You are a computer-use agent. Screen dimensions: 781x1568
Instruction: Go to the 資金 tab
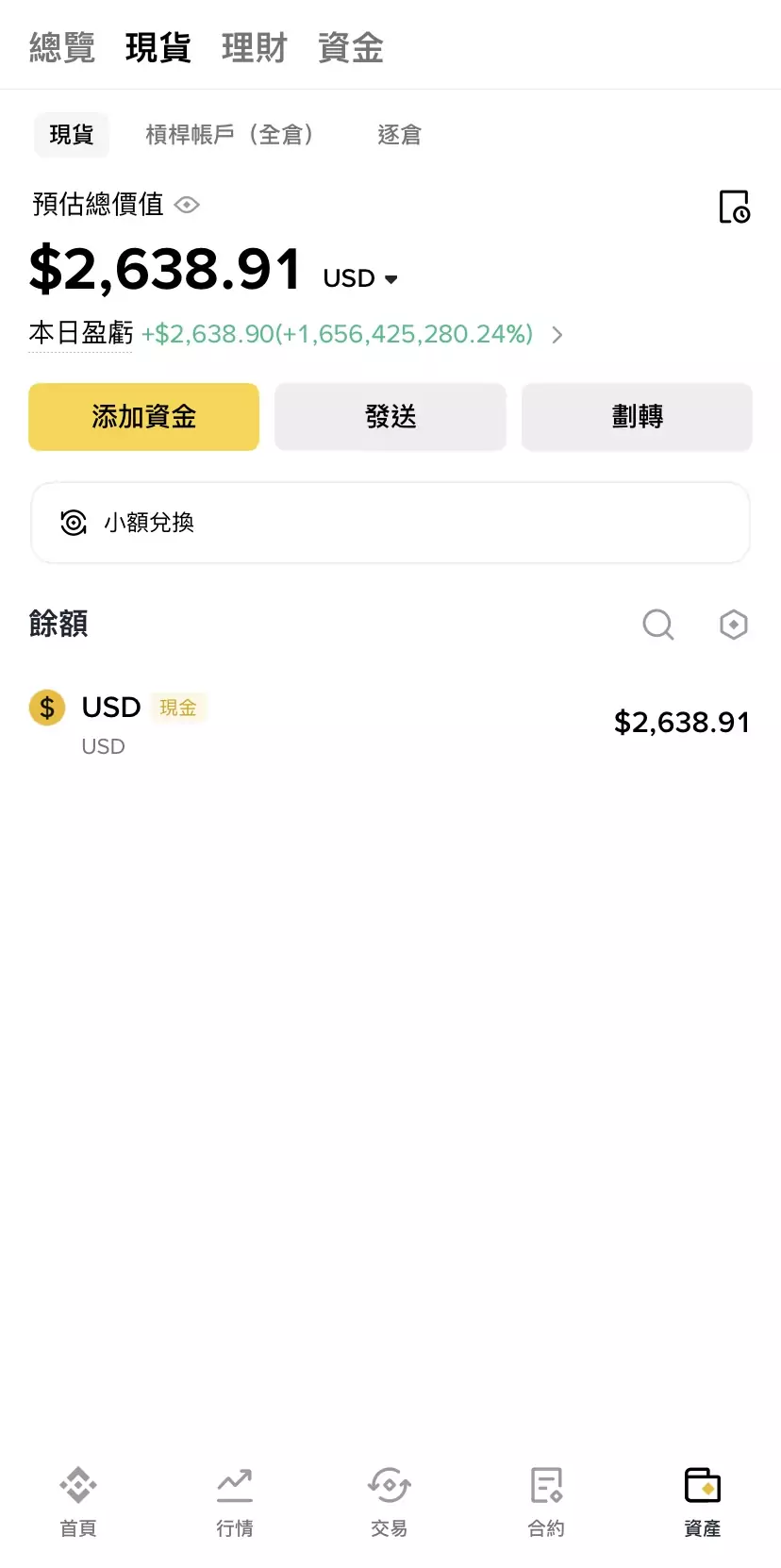(350, 47)
